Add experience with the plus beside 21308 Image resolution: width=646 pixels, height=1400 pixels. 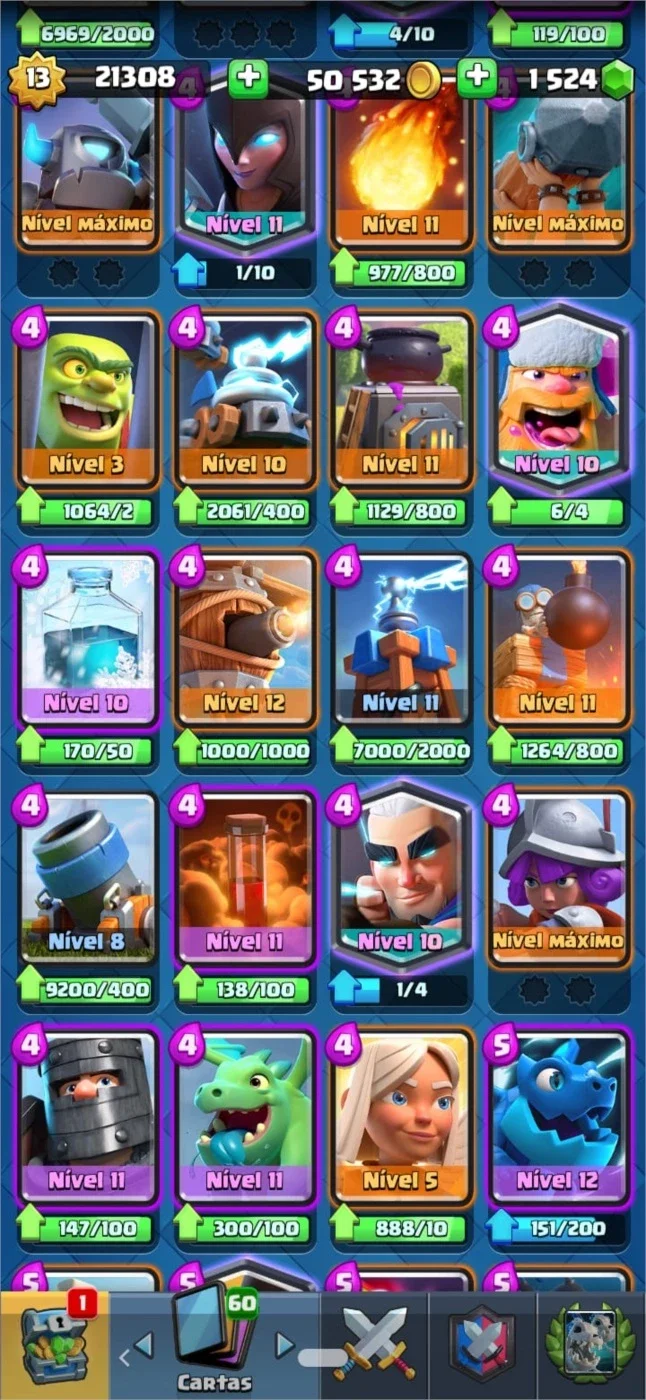click(248, 78)
